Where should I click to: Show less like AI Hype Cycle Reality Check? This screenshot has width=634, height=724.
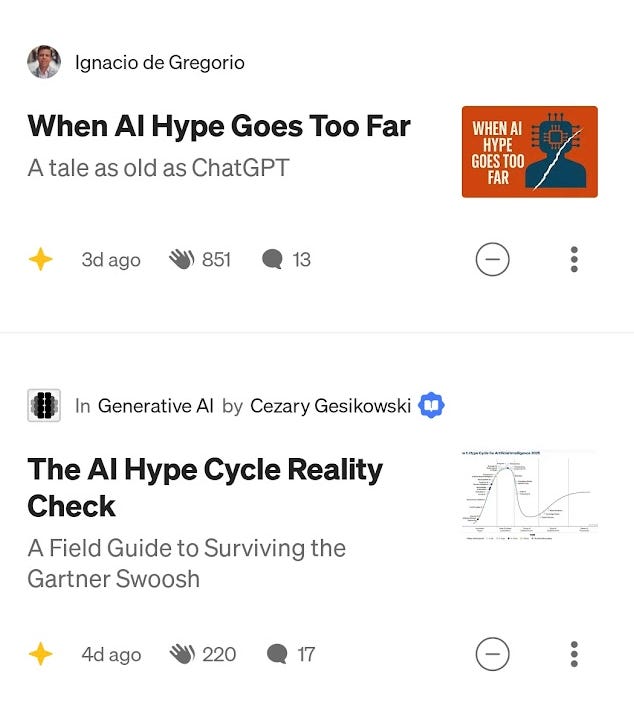coord(492,654)
